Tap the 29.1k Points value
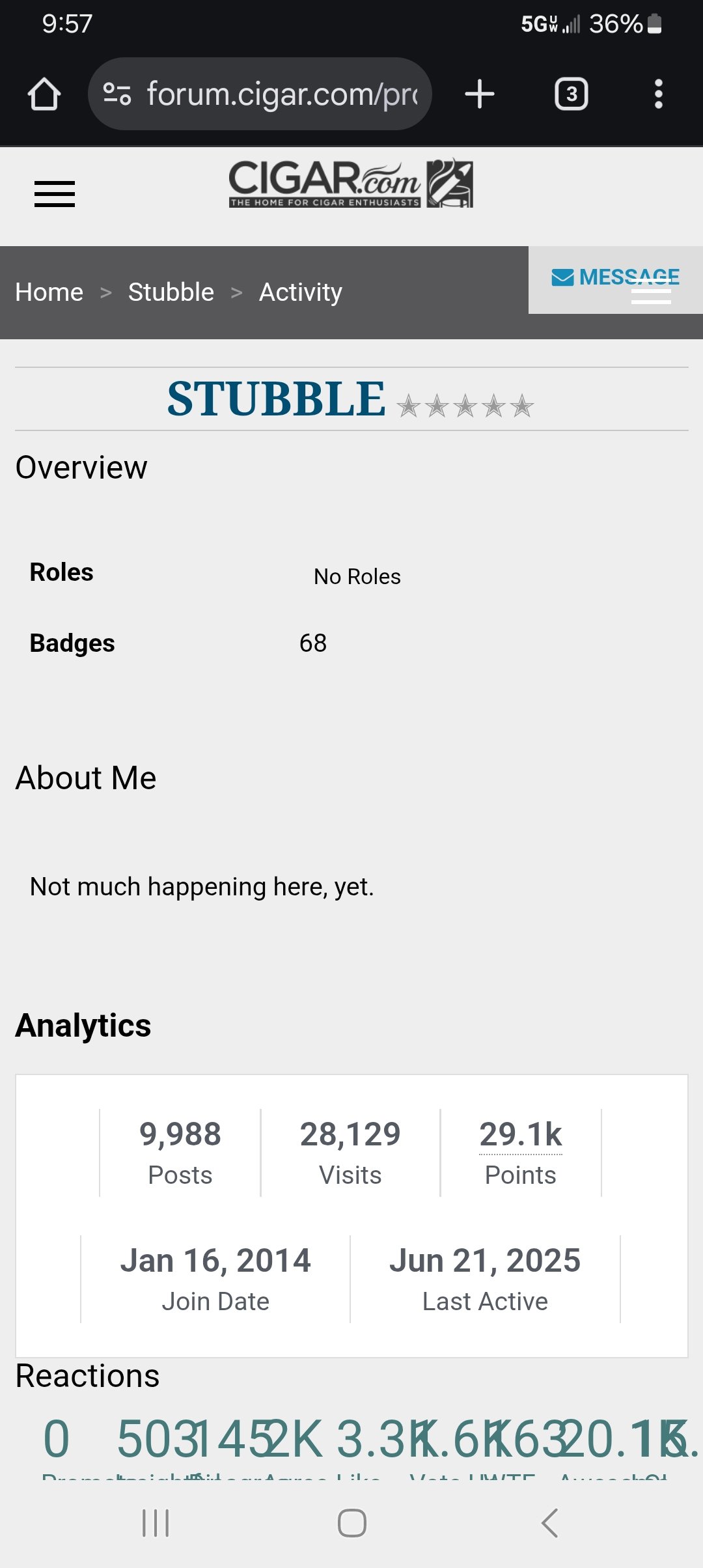 [521, 1135]
